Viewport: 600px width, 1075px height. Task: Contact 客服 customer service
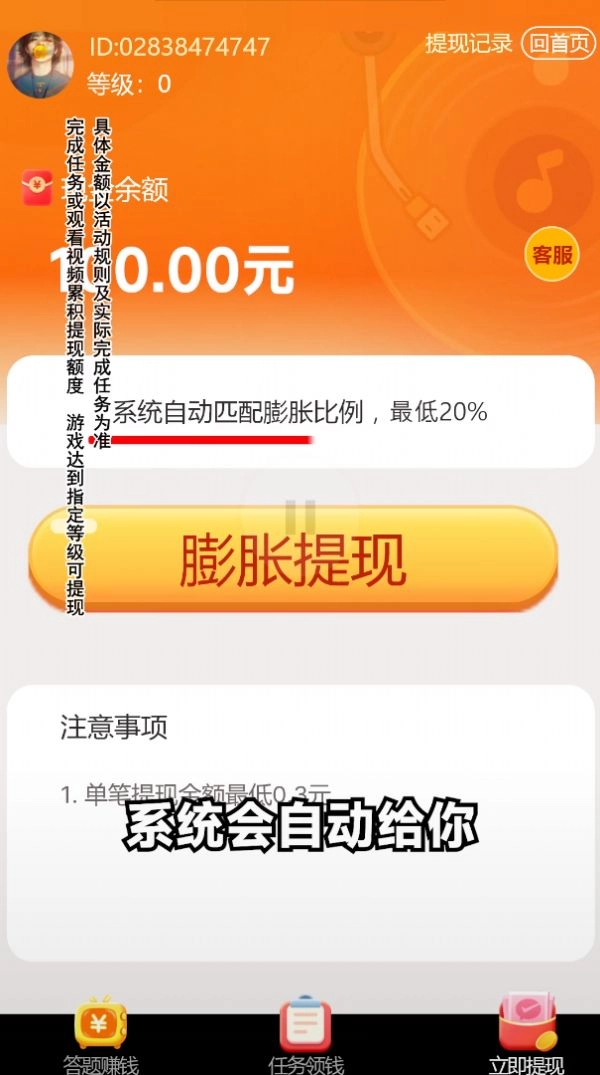[551, 255]
